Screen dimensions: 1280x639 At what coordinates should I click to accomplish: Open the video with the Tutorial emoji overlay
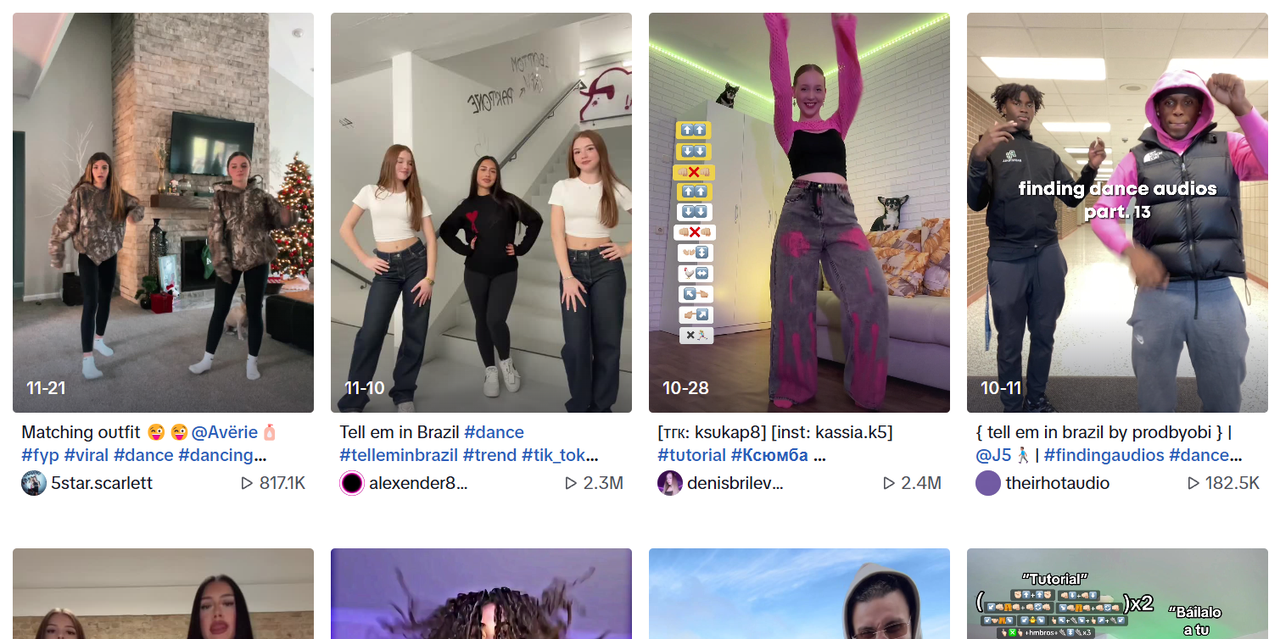1117,594
